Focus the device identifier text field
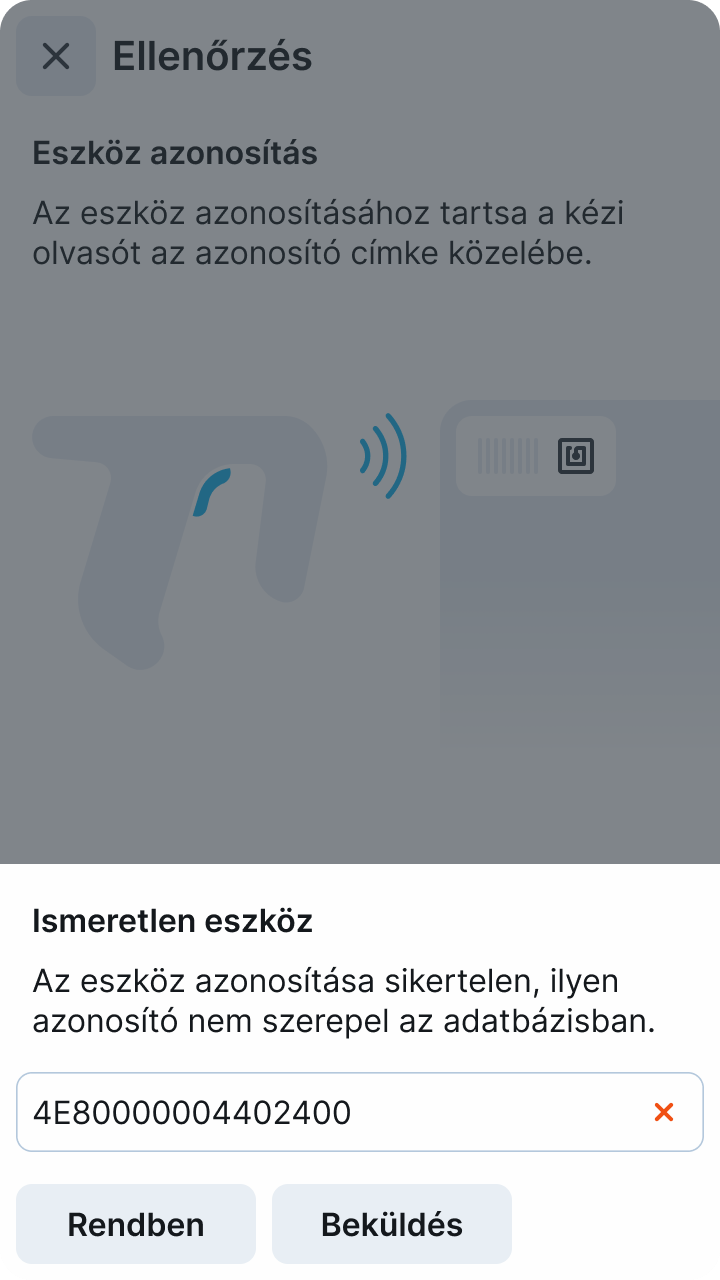The height and width of the screenshot is (1280, 720). pos(320,1112)
